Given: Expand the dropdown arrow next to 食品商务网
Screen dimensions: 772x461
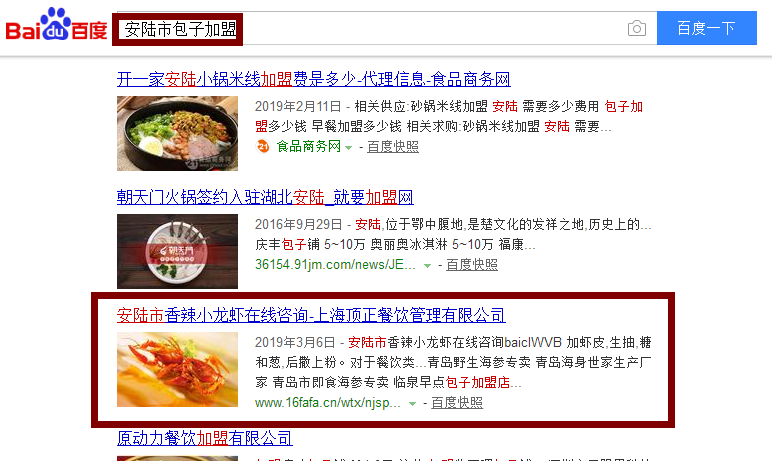Looking at the screenshot, I should click(349, 148).
